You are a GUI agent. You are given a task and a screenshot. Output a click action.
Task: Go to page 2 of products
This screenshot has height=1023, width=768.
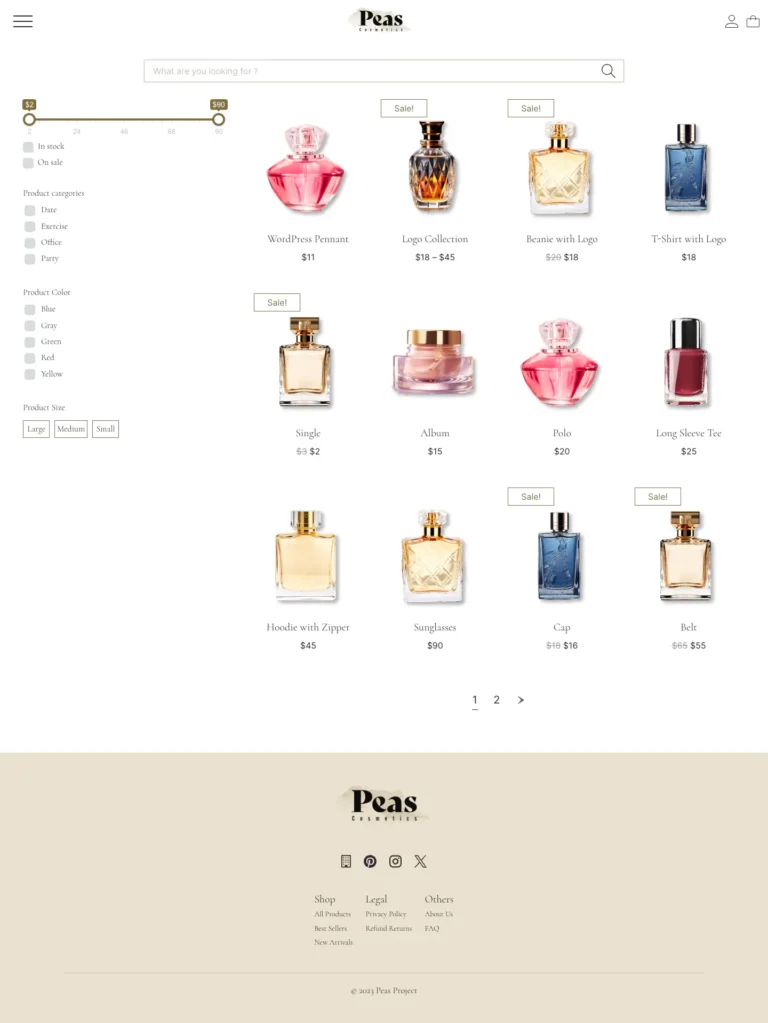click(x=496, y=700)
